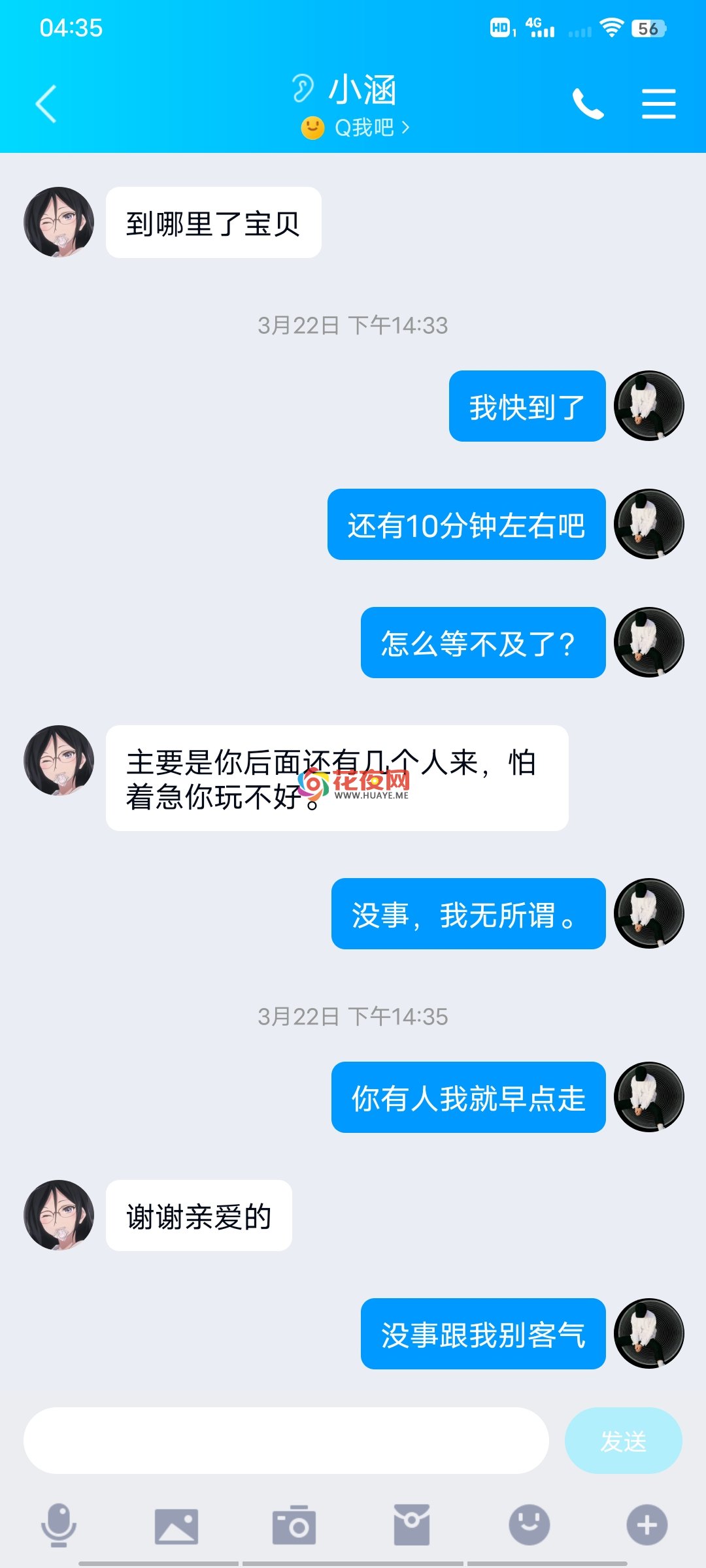Viewport: 706px width, 1568px height.
Task: Tap the 发送 send button
Action: click(623, 1441)
